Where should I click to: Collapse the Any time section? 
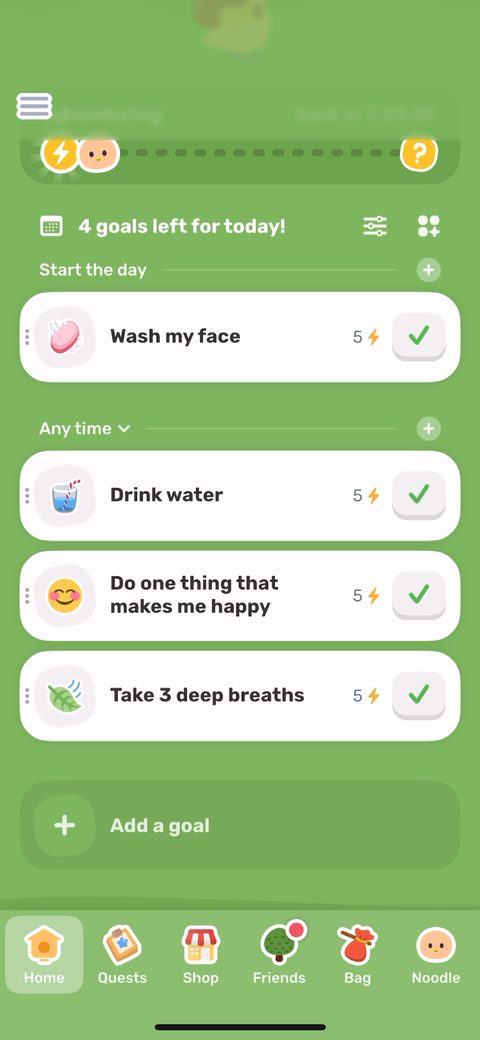click(x=84, y=428)
